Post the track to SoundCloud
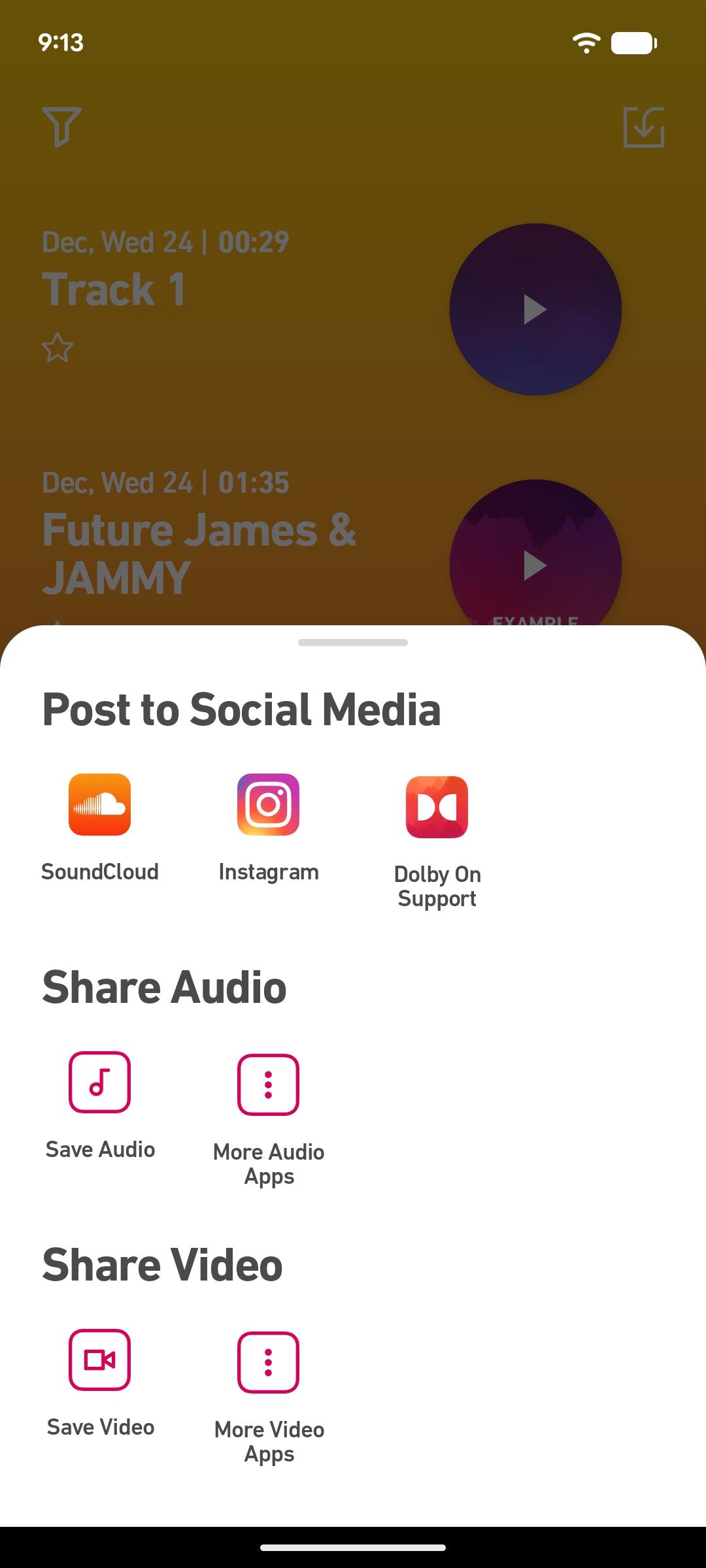The height and width of the screenshot is (1568, 706). [x=99, y=805]
